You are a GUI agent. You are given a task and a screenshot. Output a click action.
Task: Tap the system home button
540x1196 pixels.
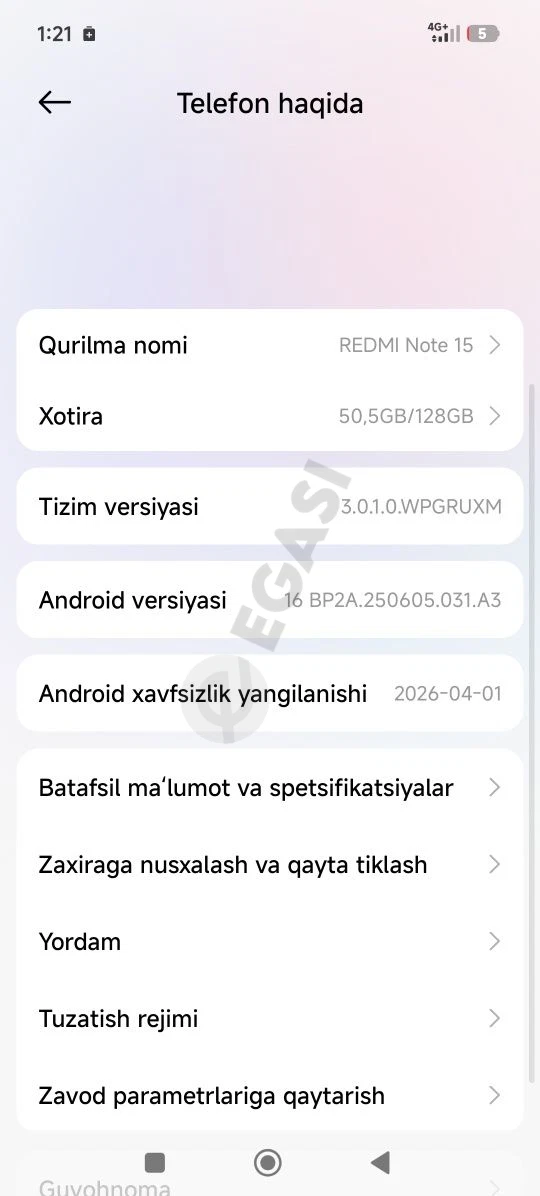(x=268, y=1162)
